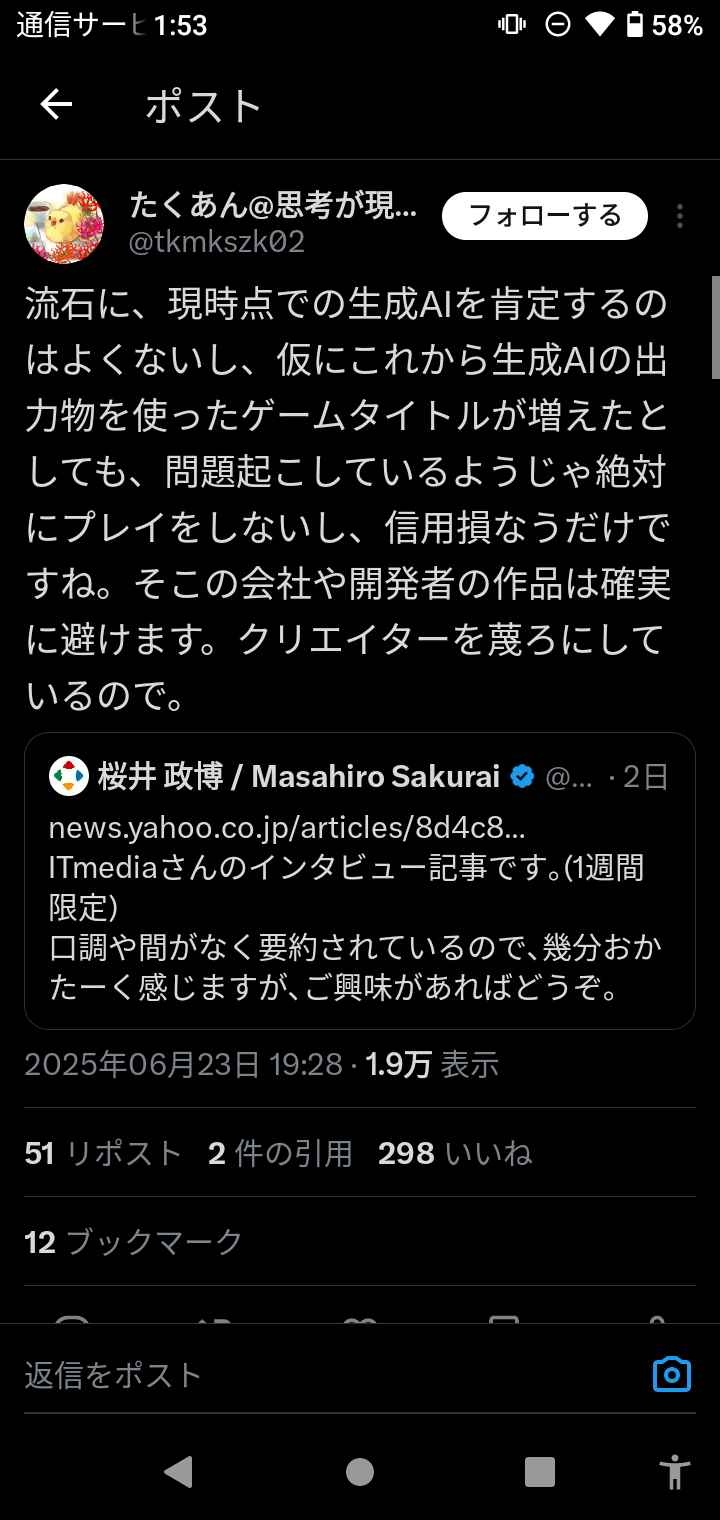Open the @tkmkszk02 profile name
Image resolution: width=720 pixels, height=1520 pixels.
tap(217, 242)
